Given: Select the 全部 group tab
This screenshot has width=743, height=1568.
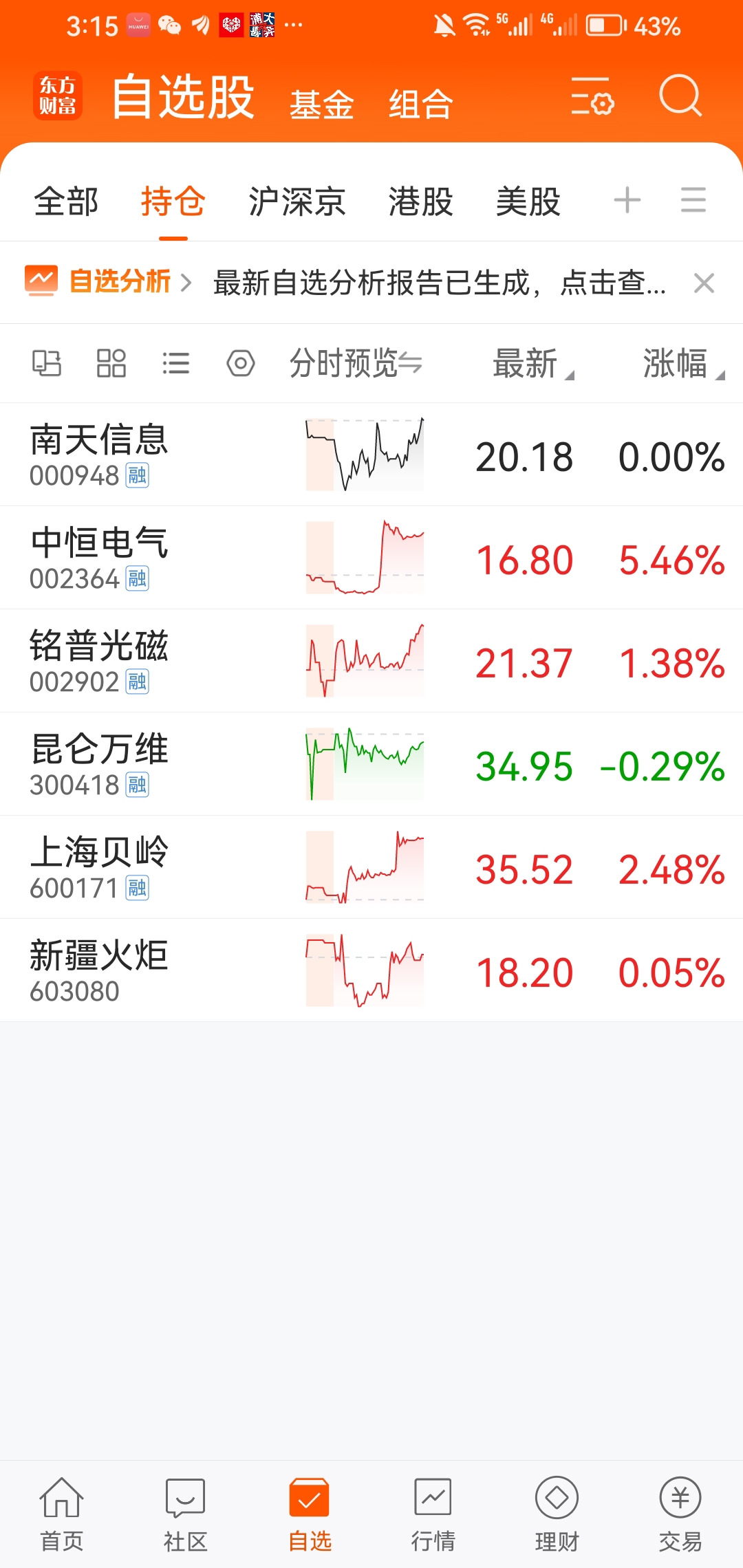Looking at the screenshot, I should (67, 202).
